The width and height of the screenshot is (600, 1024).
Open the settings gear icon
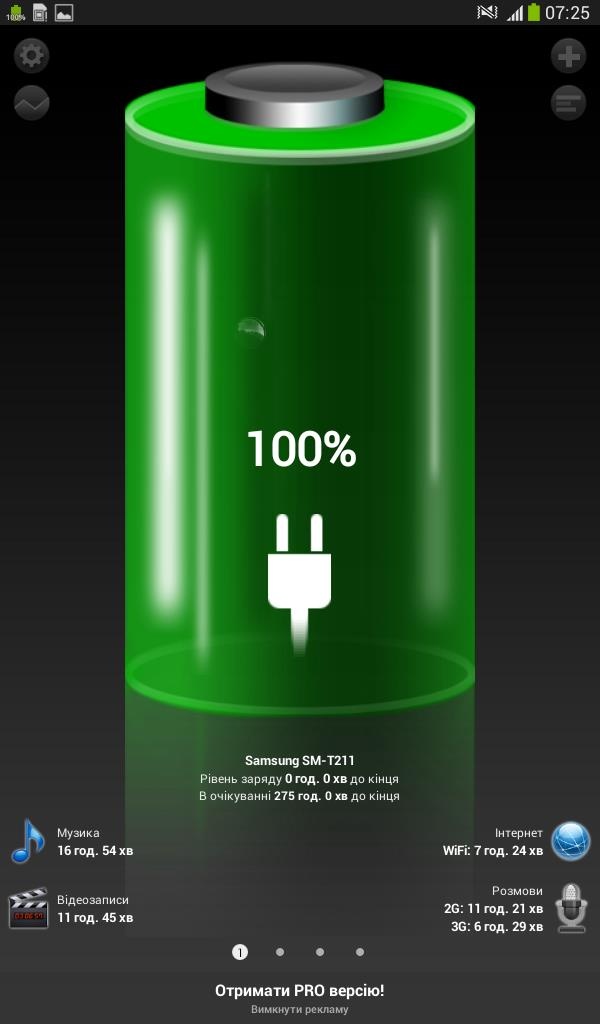click(32, 56)
